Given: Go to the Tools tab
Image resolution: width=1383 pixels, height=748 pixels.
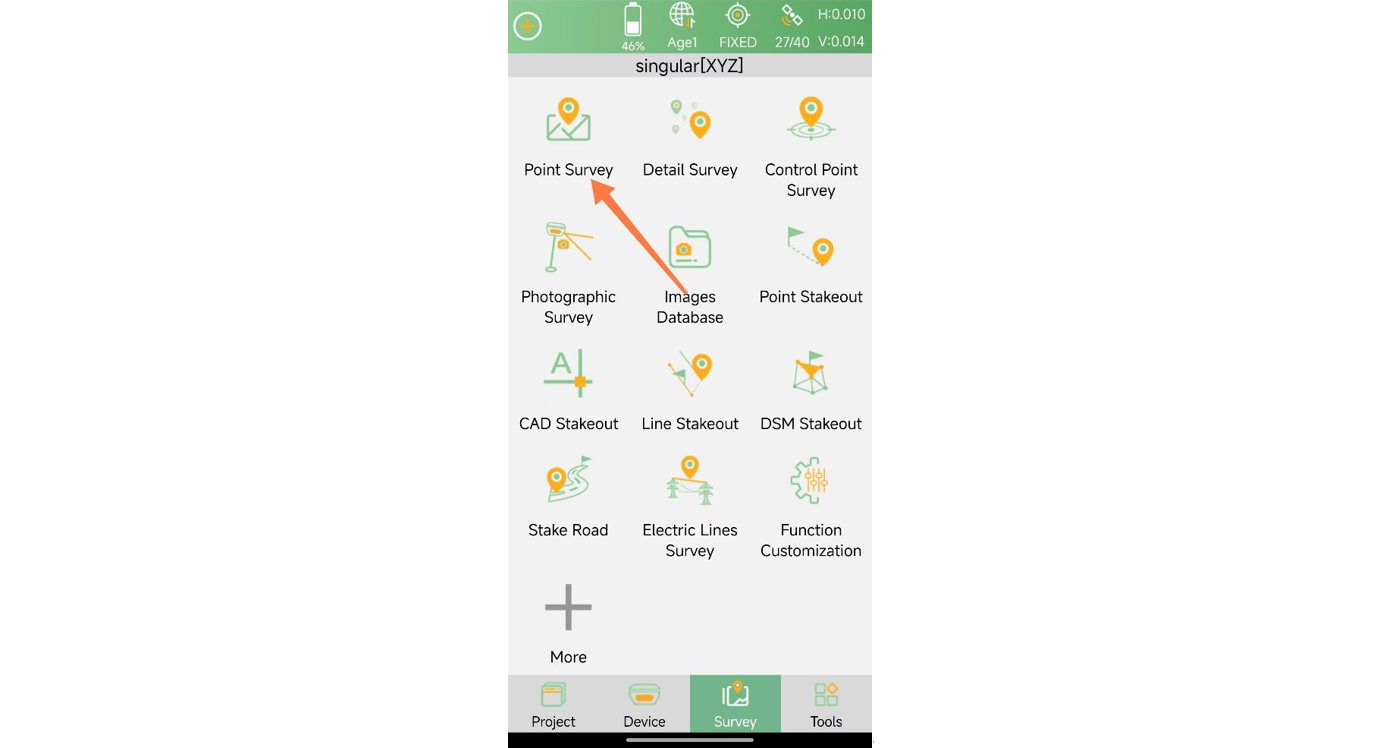Looking at the screenshot, I should pos(826,705).
